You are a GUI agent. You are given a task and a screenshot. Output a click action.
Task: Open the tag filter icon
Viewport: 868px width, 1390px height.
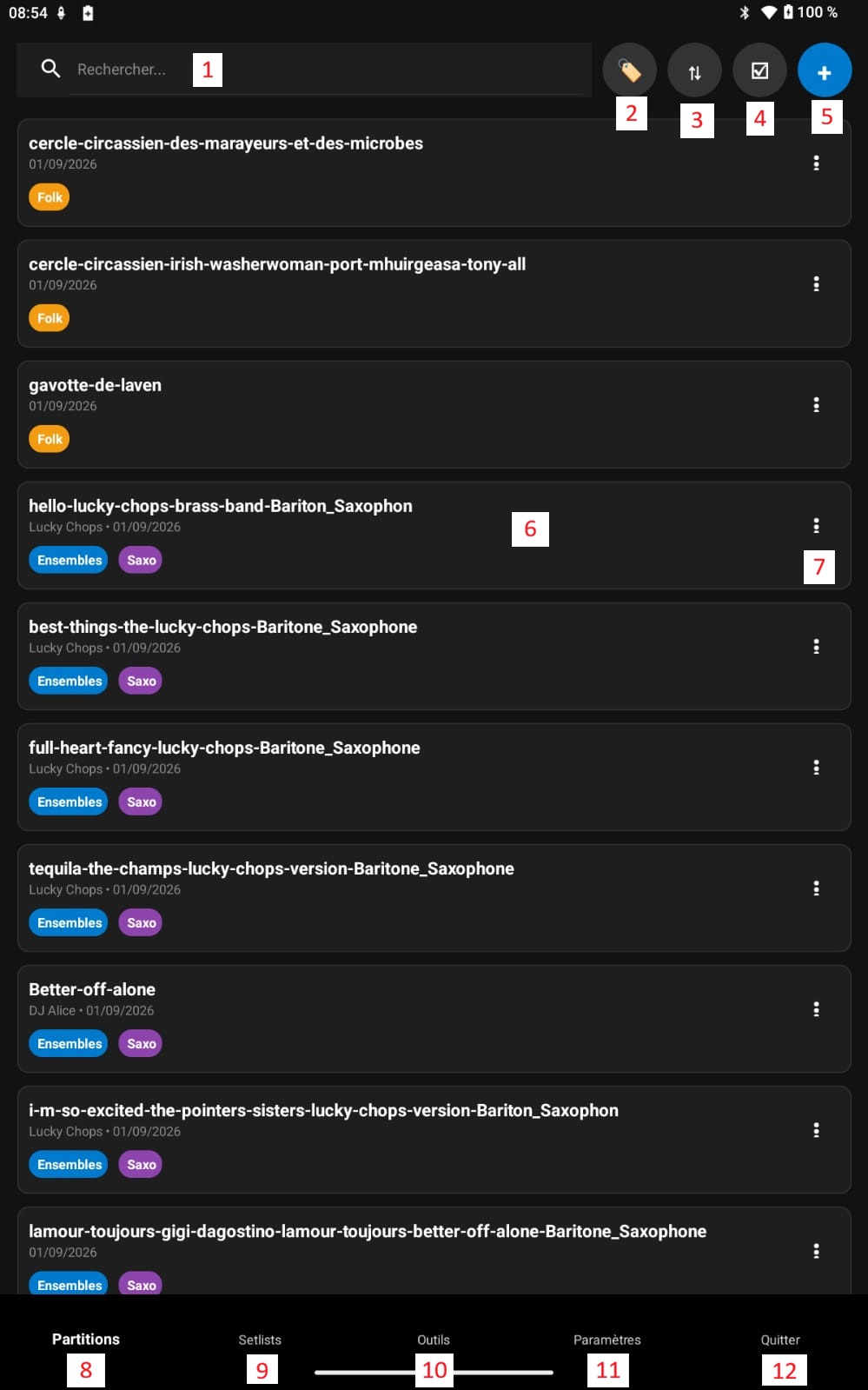tap(629, 70)
